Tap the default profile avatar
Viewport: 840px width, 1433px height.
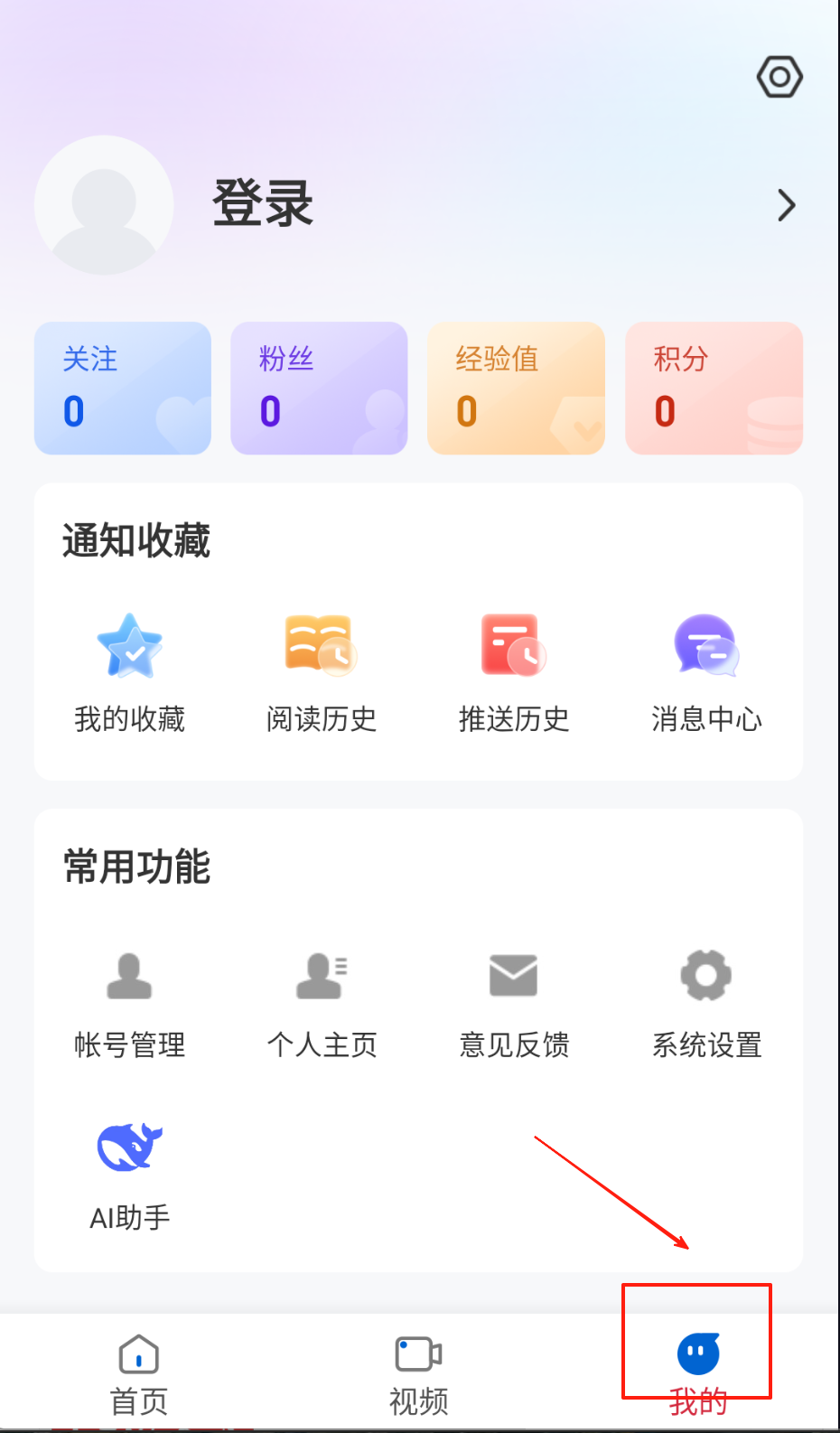104,205
